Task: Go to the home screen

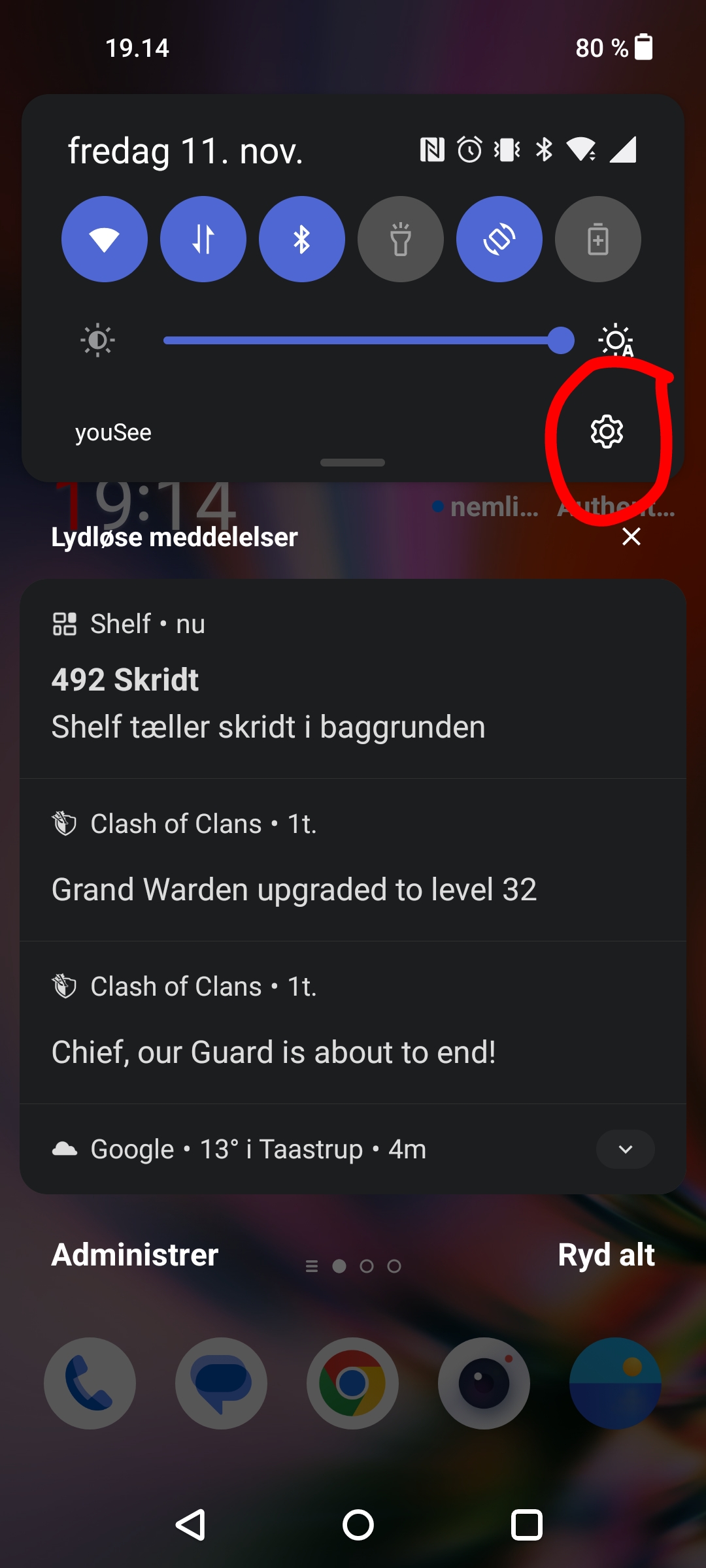Action: pos(358,1525)
